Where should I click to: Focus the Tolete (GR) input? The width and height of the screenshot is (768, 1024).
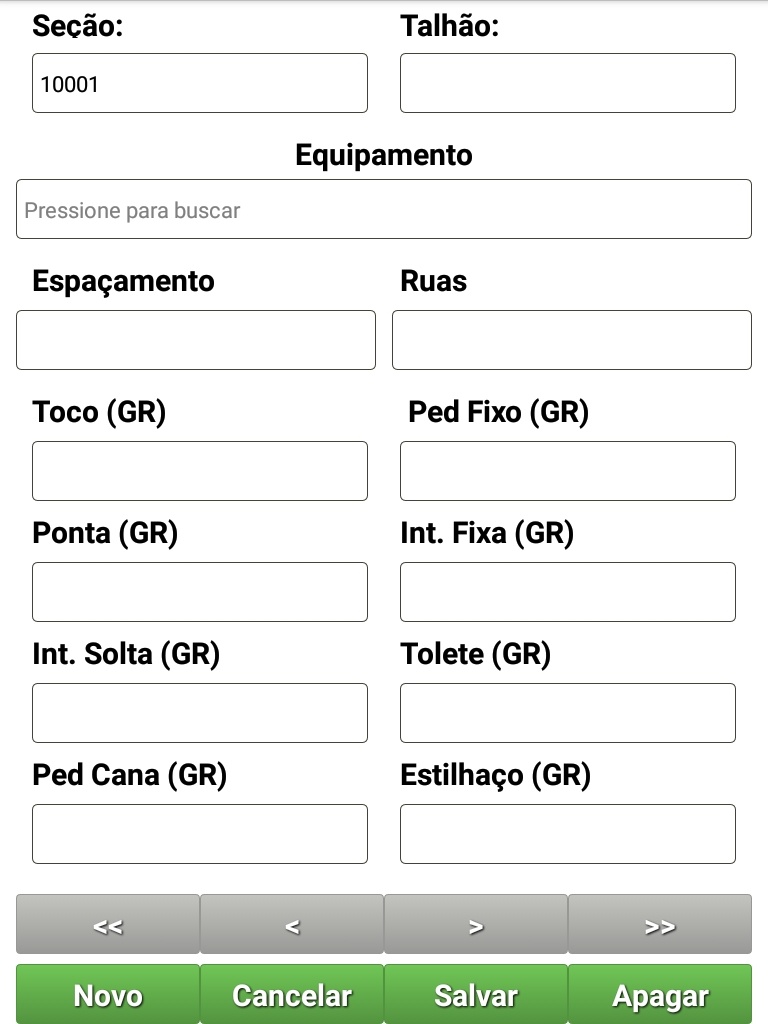point(567,713)
